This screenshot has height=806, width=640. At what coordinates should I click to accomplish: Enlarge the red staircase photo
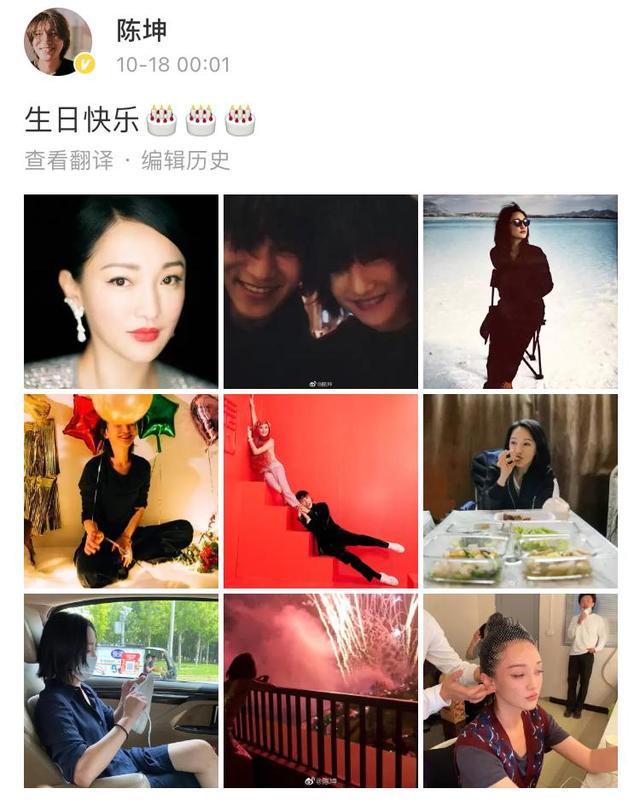pos(320,490)
